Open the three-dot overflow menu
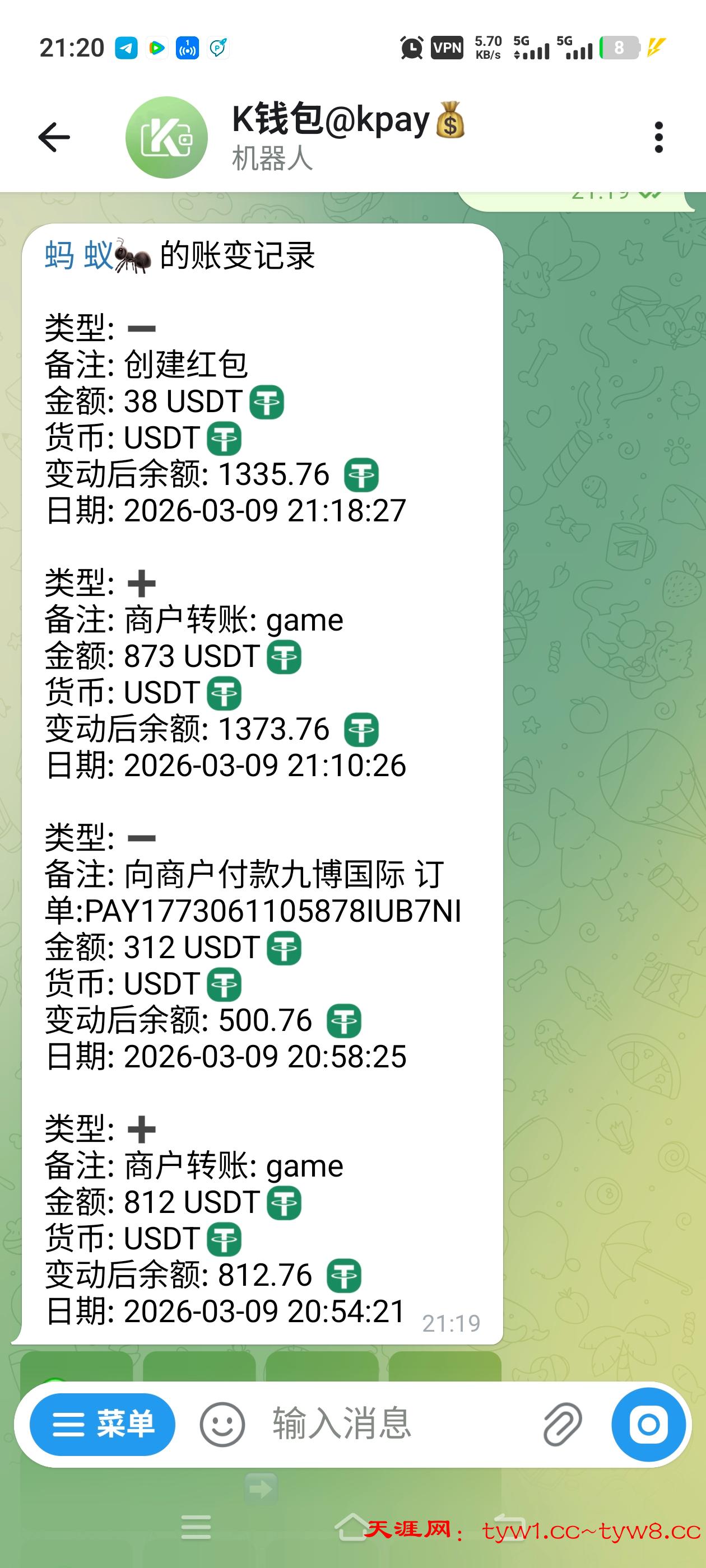The width and height of the screenshot is (706, 1568). tap(658, 137)
